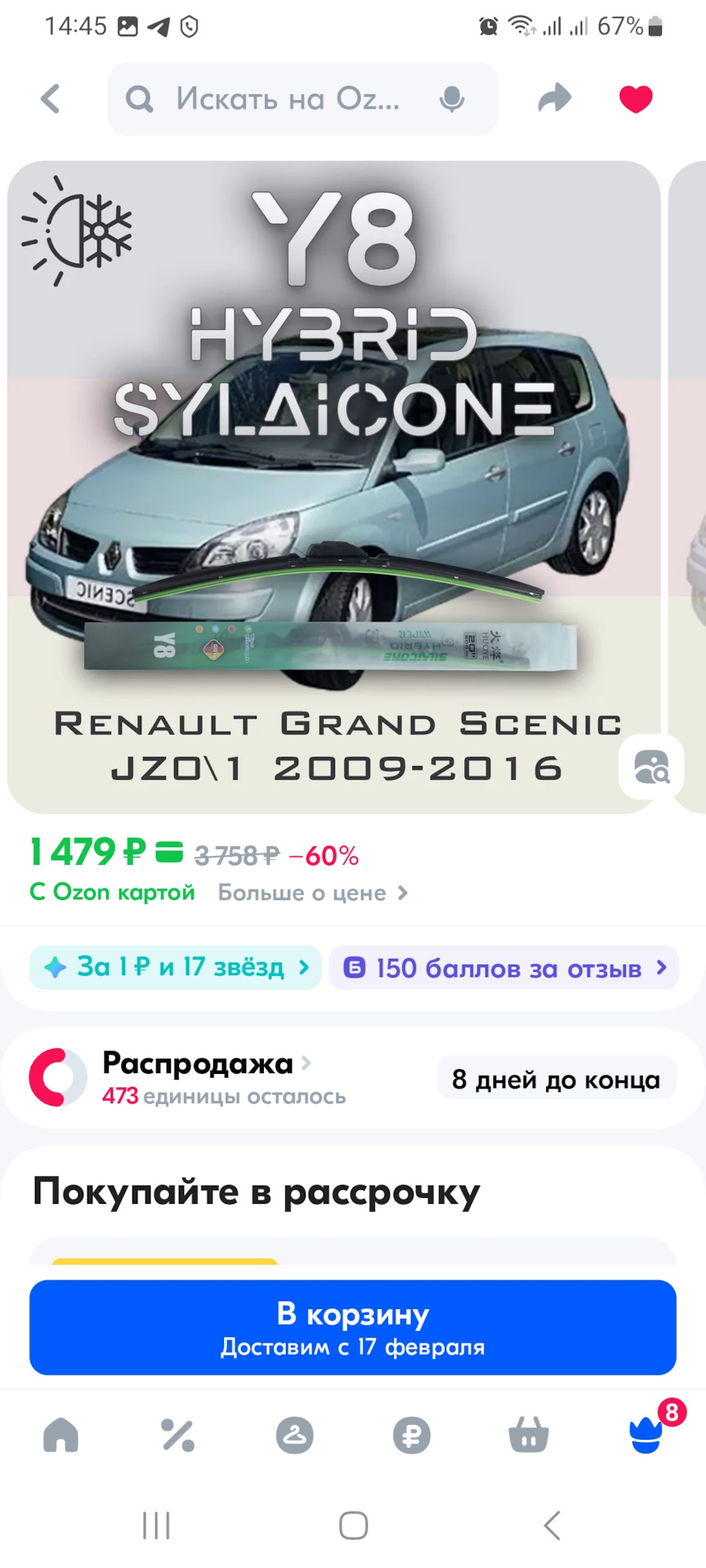706x1568 pixels.
Task: Open 'Больше о цене' details
Action: pyautogui.click(x=312, y=893)
